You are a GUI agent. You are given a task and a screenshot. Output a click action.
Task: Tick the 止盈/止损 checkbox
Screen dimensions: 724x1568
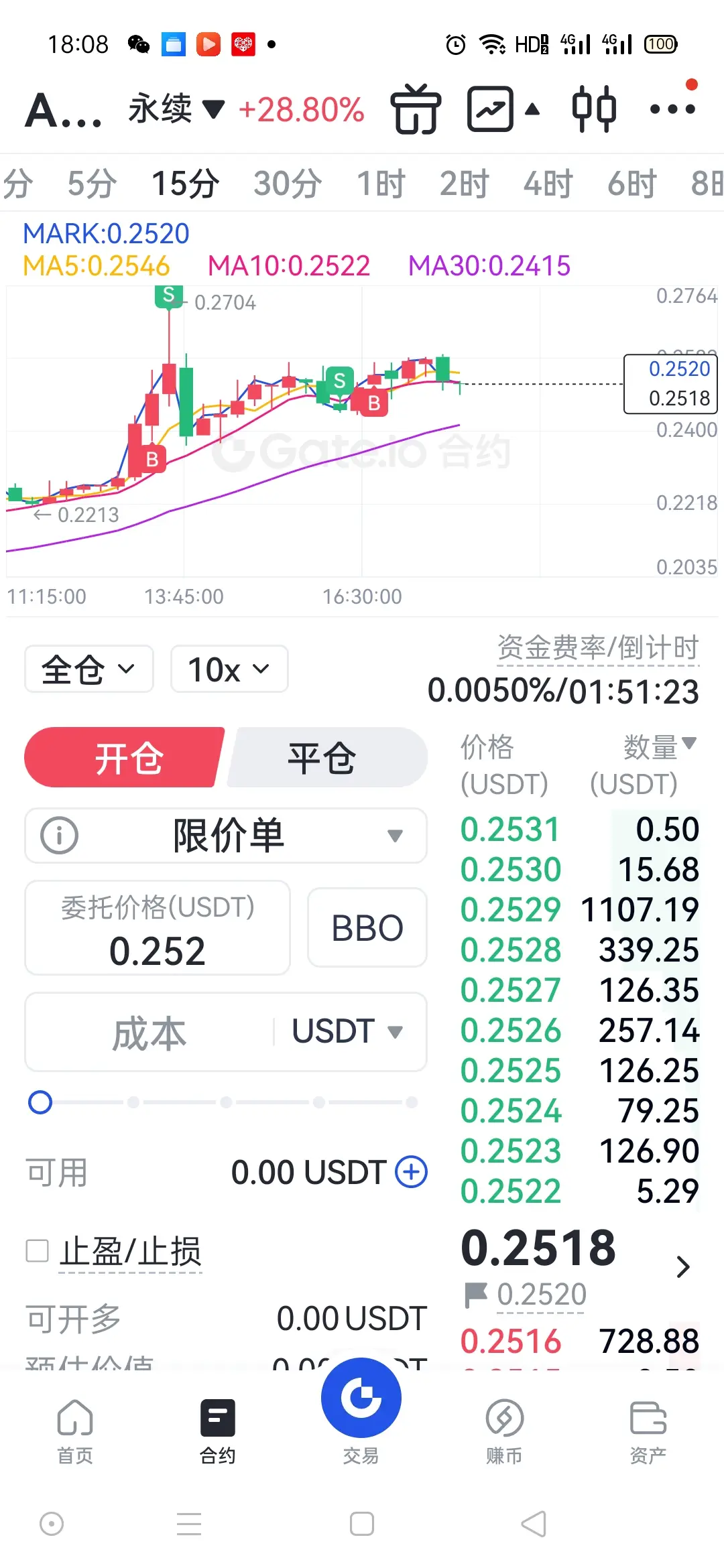38,1250
